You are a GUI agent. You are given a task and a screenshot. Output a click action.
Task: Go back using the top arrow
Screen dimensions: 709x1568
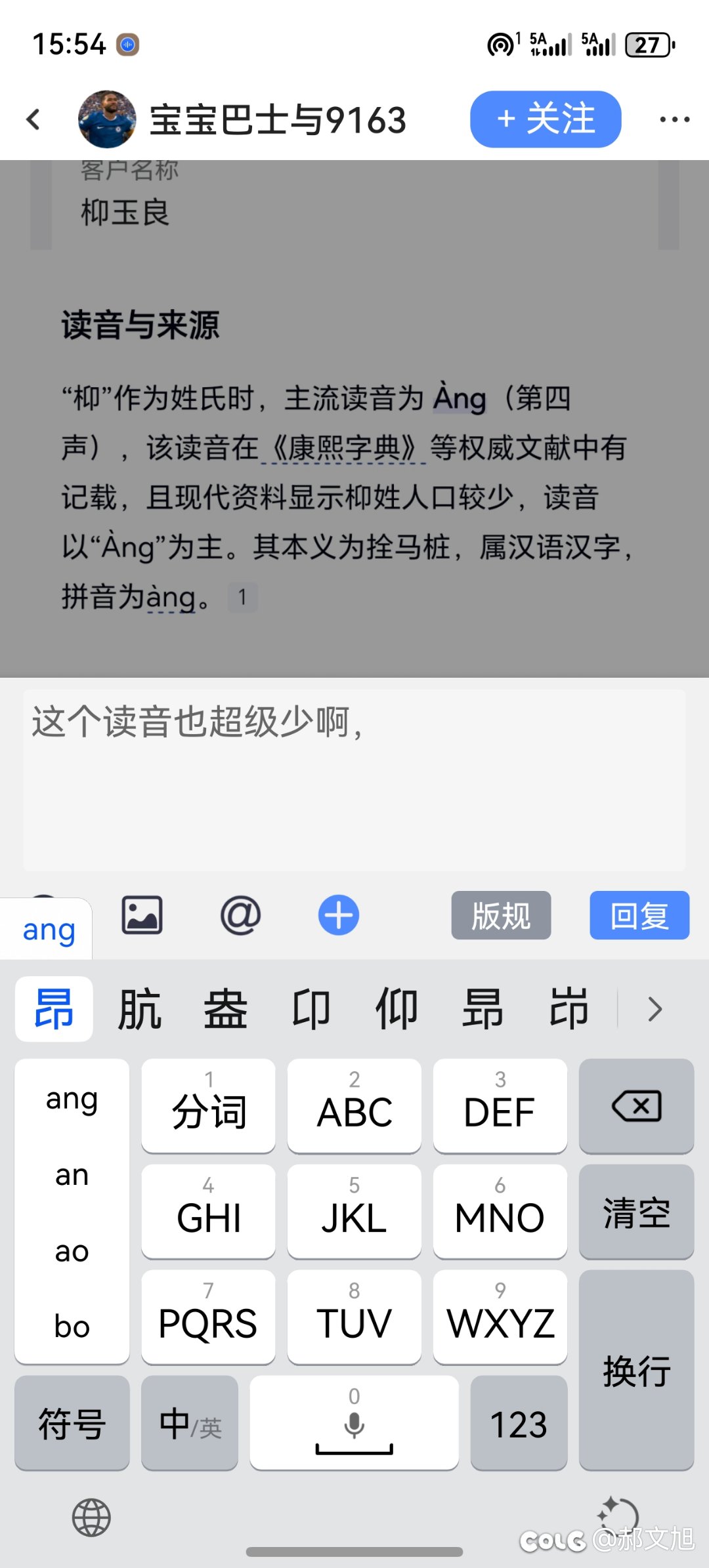tap(33, 119)
